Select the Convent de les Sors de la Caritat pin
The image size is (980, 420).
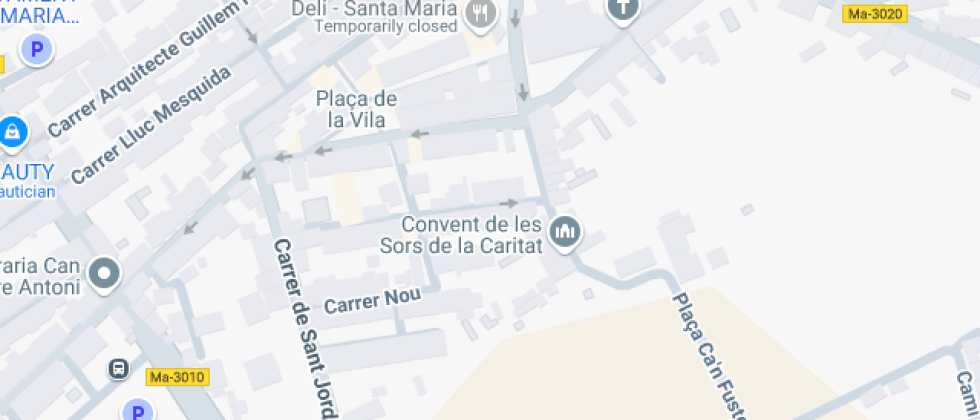point(566,233)
